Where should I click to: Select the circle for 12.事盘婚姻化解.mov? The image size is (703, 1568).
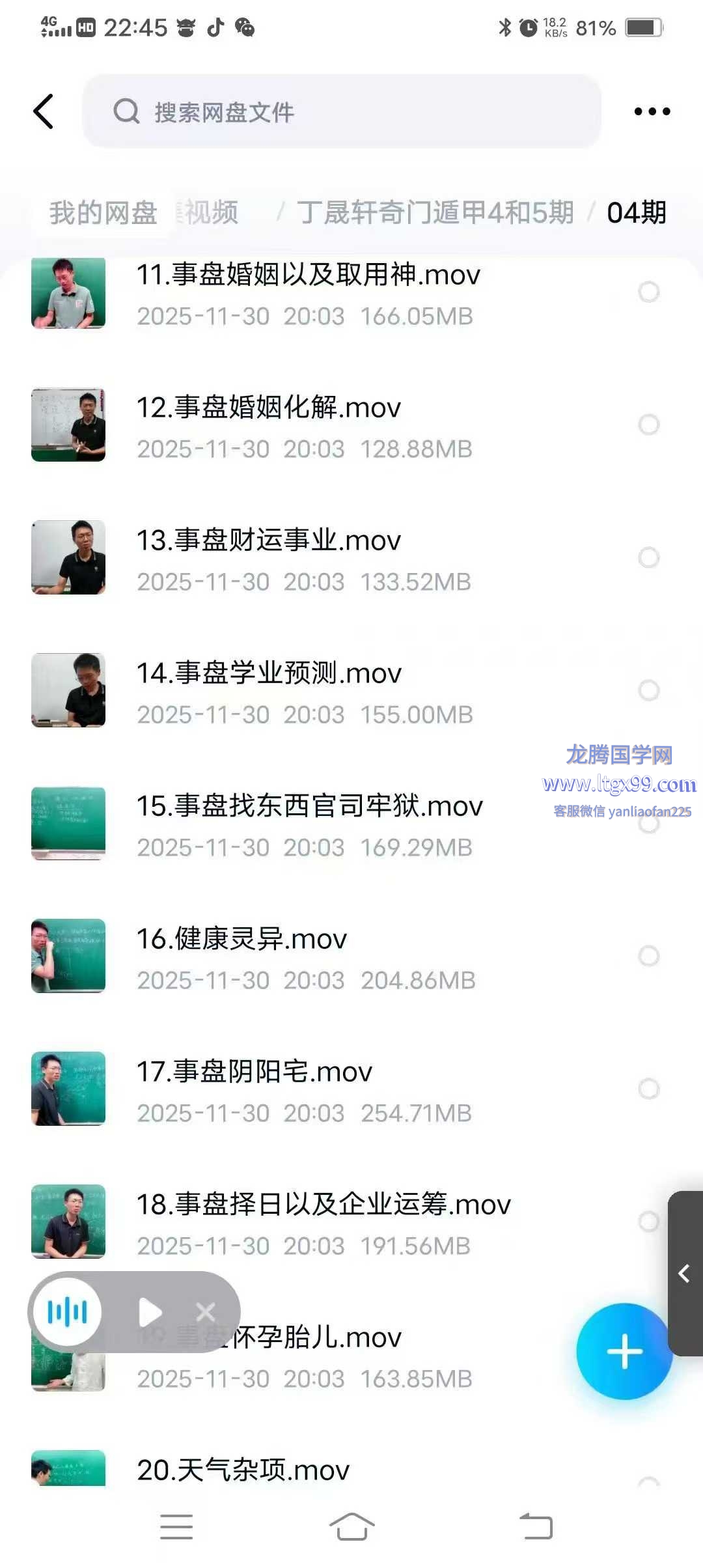(x=648, y=425)
